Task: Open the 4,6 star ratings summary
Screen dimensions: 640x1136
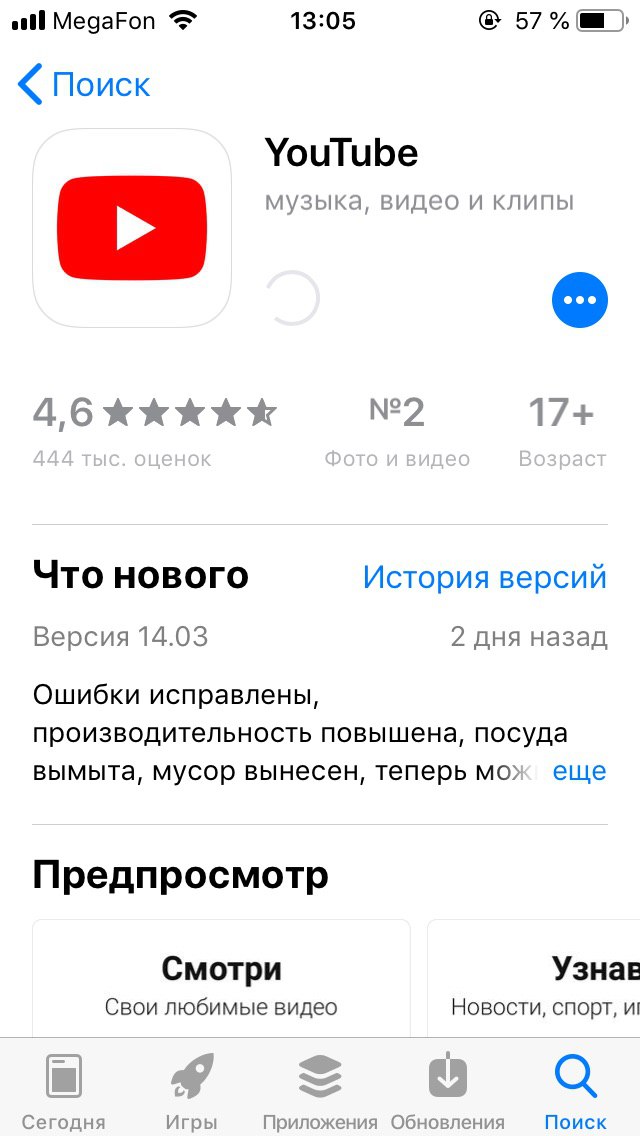Action: pos(154,430)
